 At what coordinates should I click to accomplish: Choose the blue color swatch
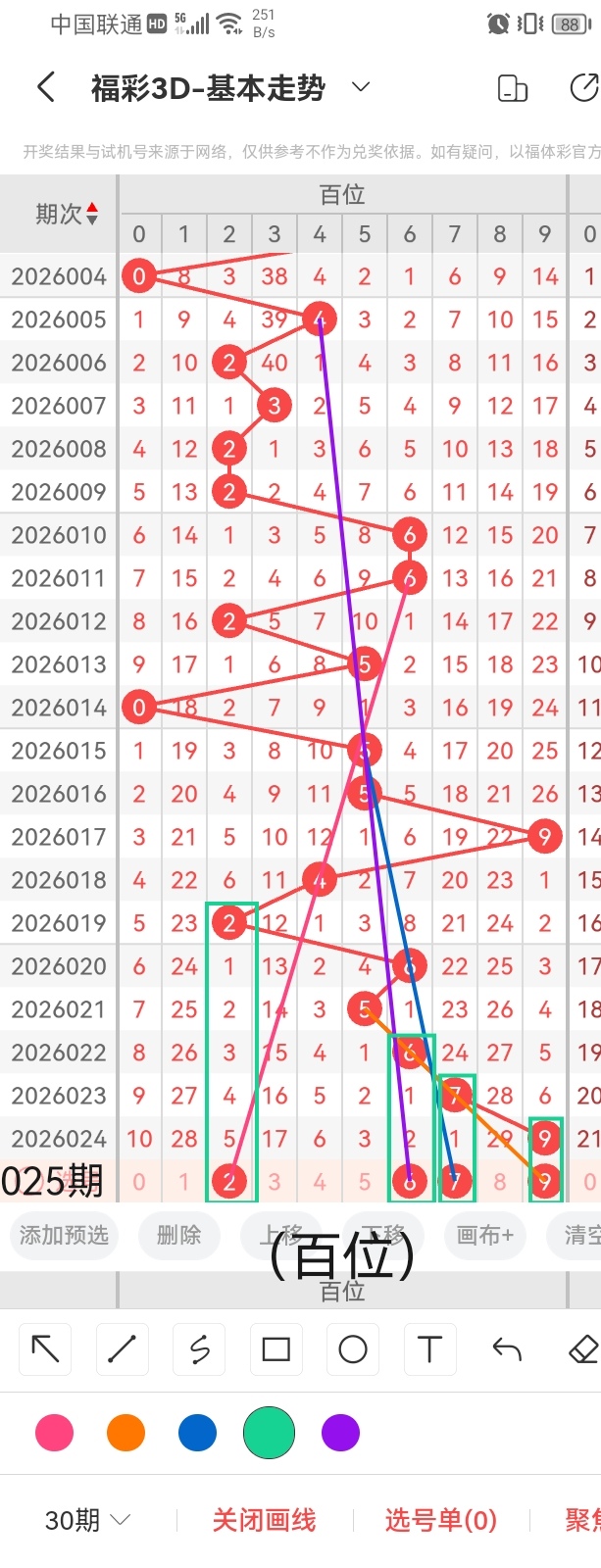point(197,1433)
